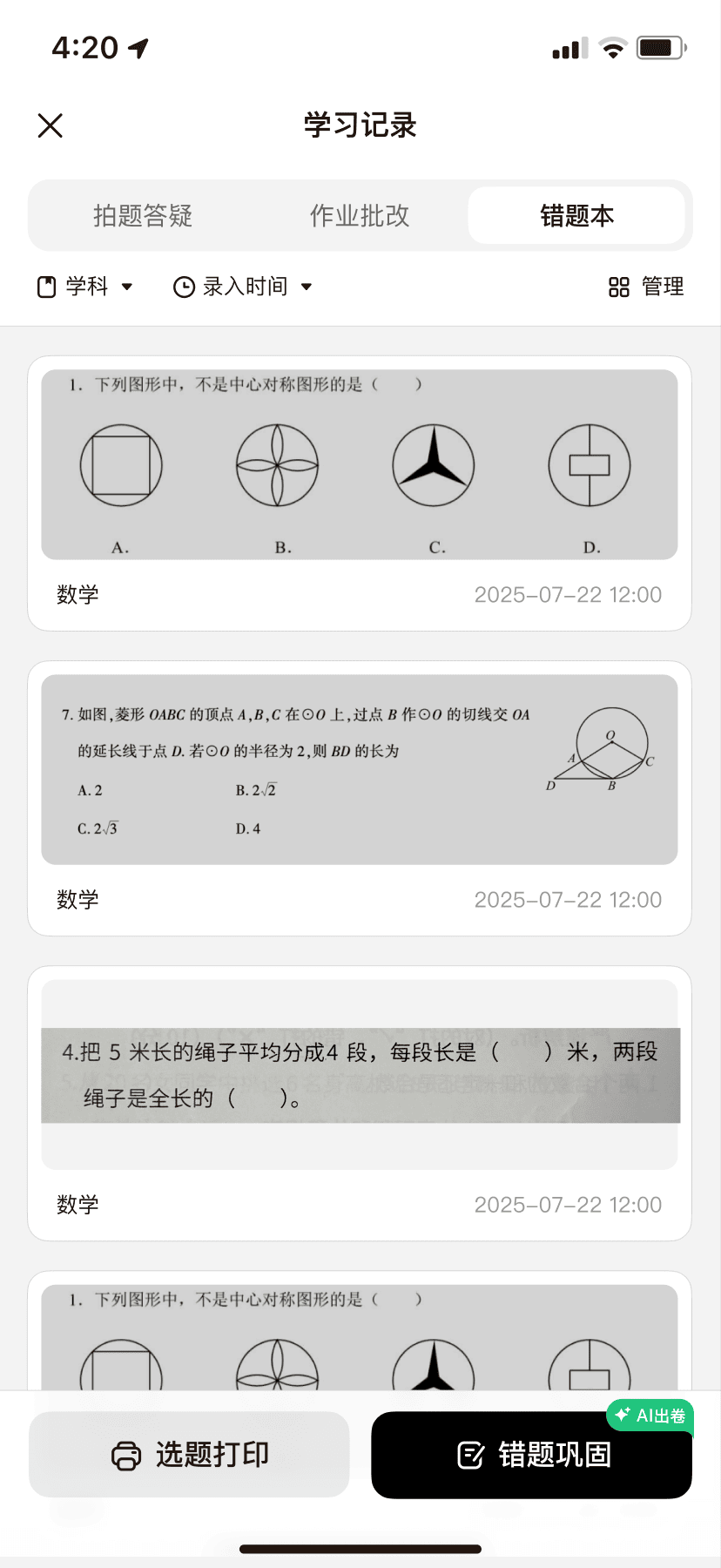This screenshot has height=1568, width=721.
Task: Start 错题巩固 practice
Action: (x=532, y=1455)
